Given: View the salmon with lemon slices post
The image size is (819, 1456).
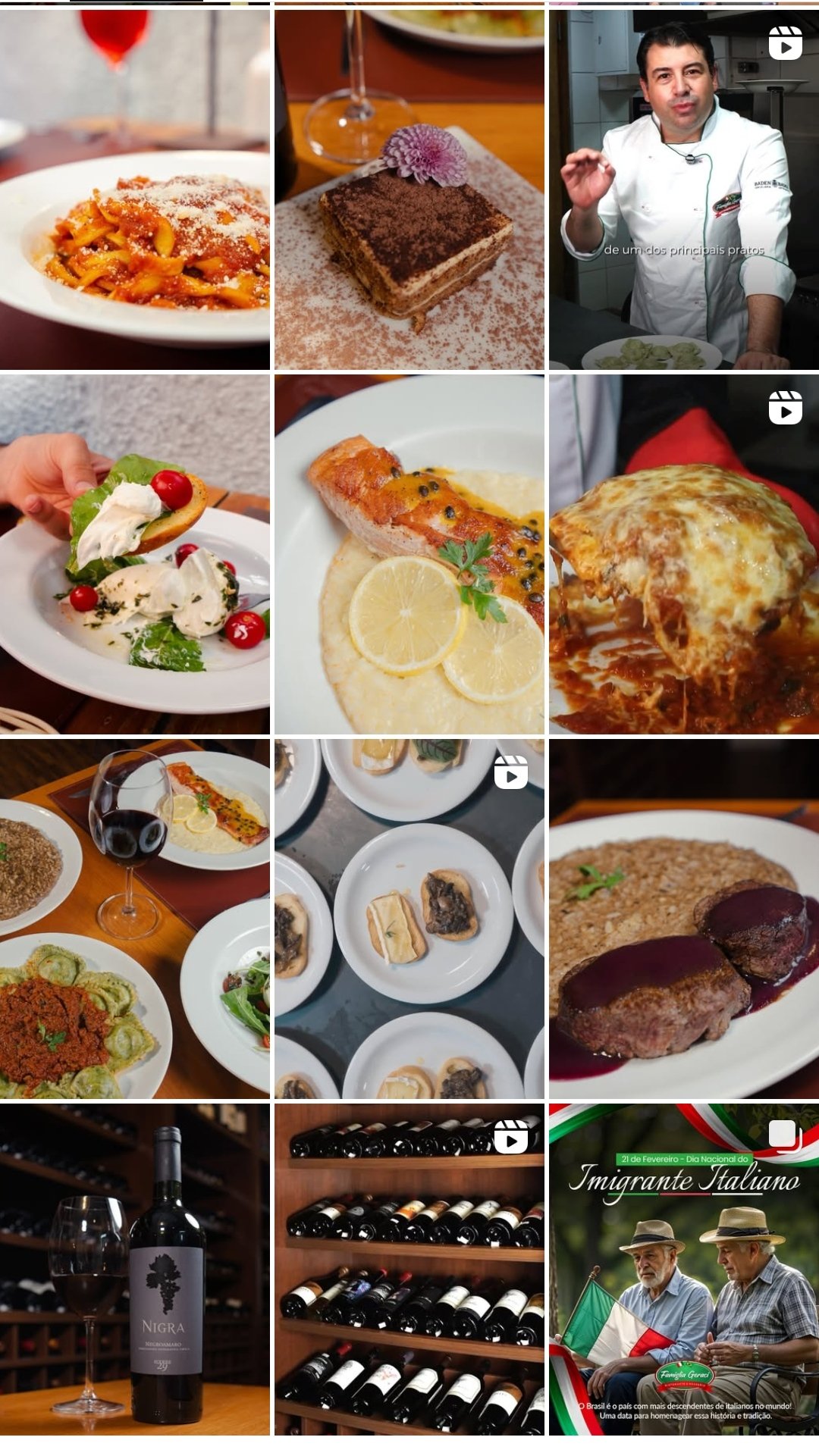Looking at the screenshot, I should pos(409,554).
